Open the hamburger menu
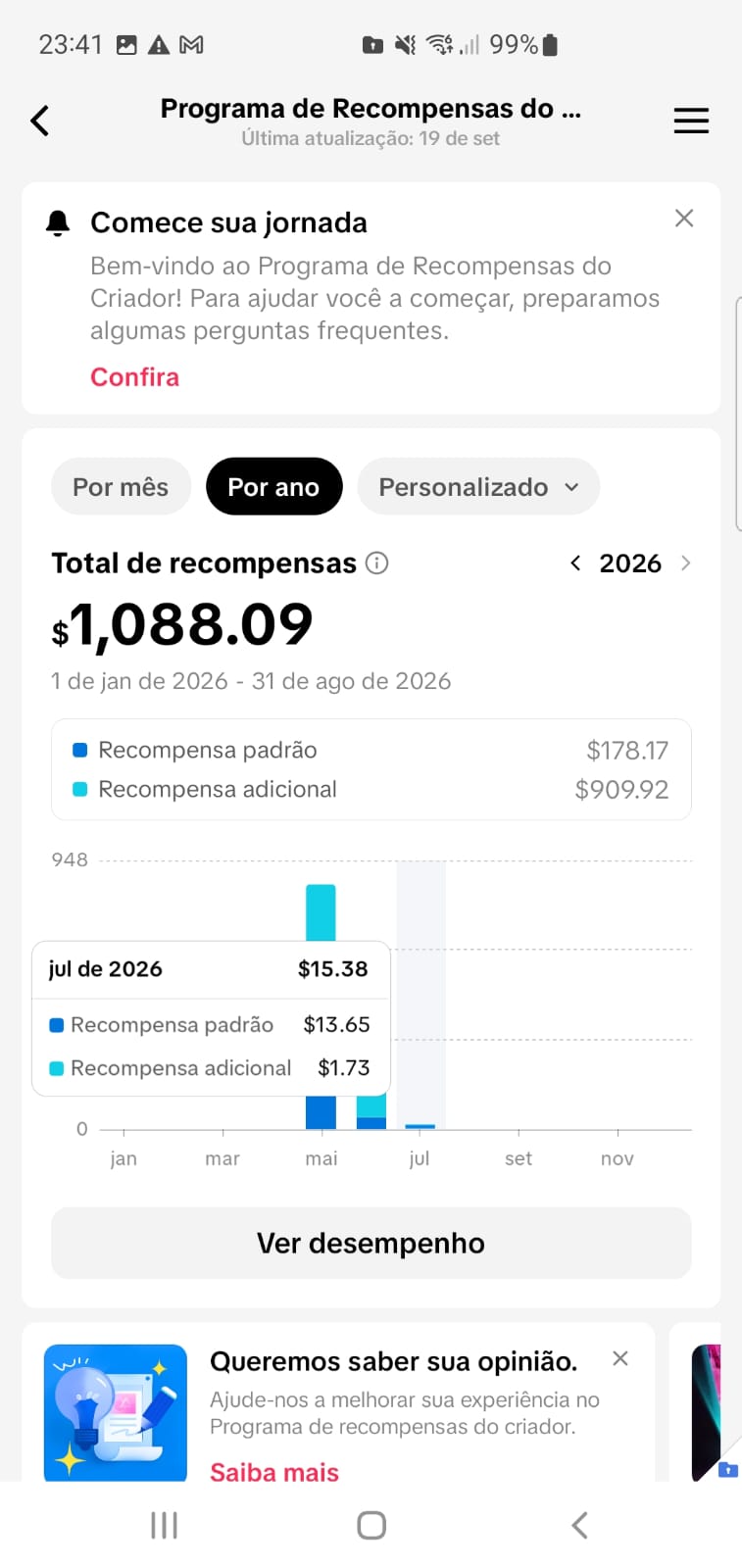Screen dimensions: 742x1568 [691, 121]
